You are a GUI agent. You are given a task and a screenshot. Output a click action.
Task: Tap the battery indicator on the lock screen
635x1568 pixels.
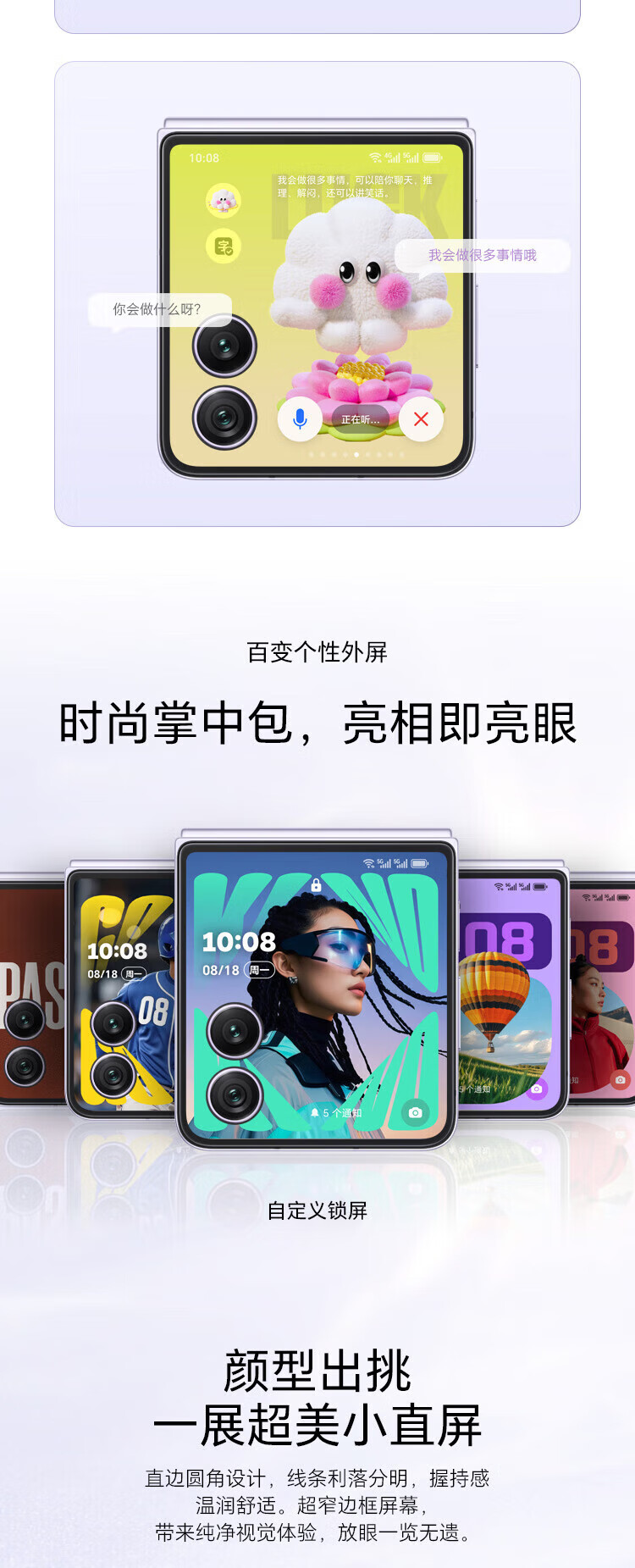pos(418,862)
